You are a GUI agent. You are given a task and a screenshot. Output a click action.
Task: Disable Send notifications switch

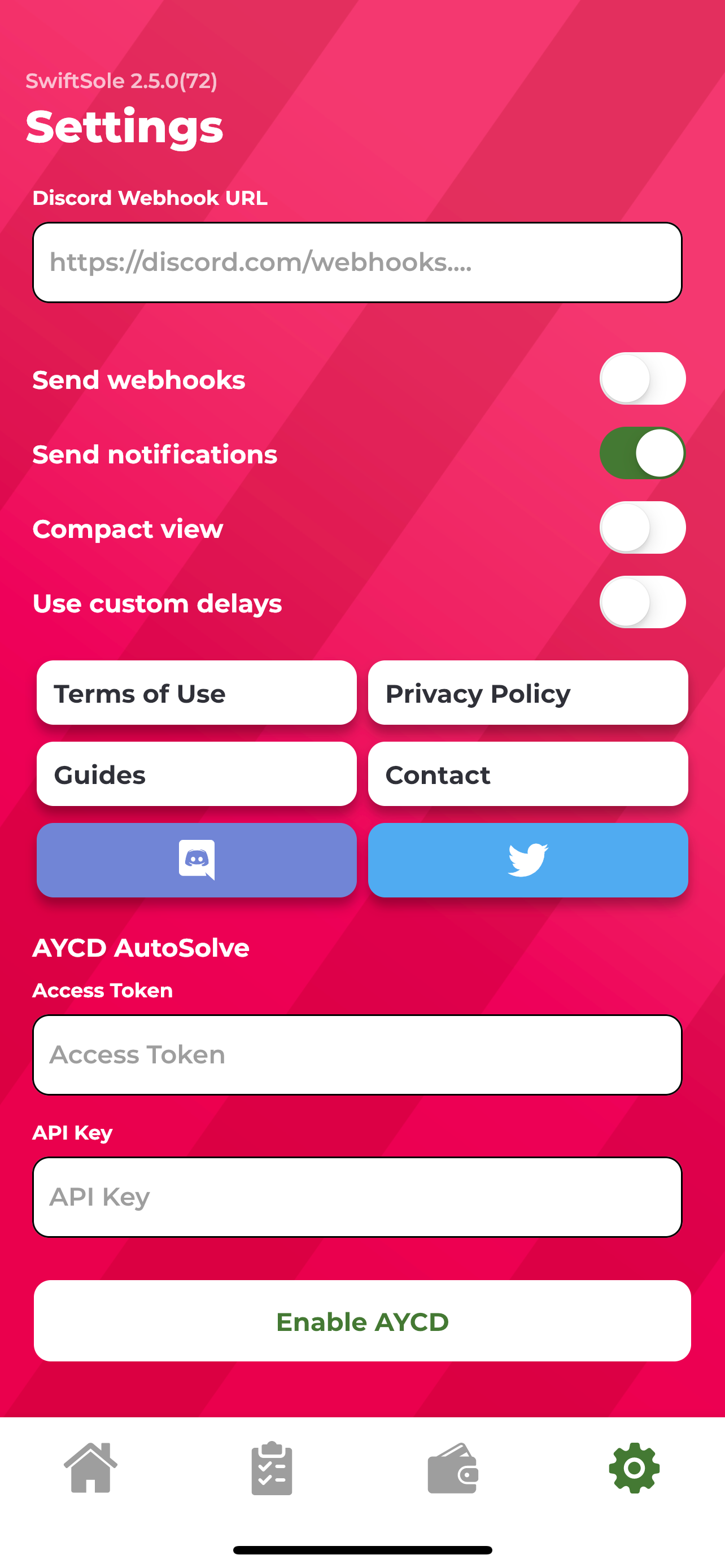click(642, 453)
